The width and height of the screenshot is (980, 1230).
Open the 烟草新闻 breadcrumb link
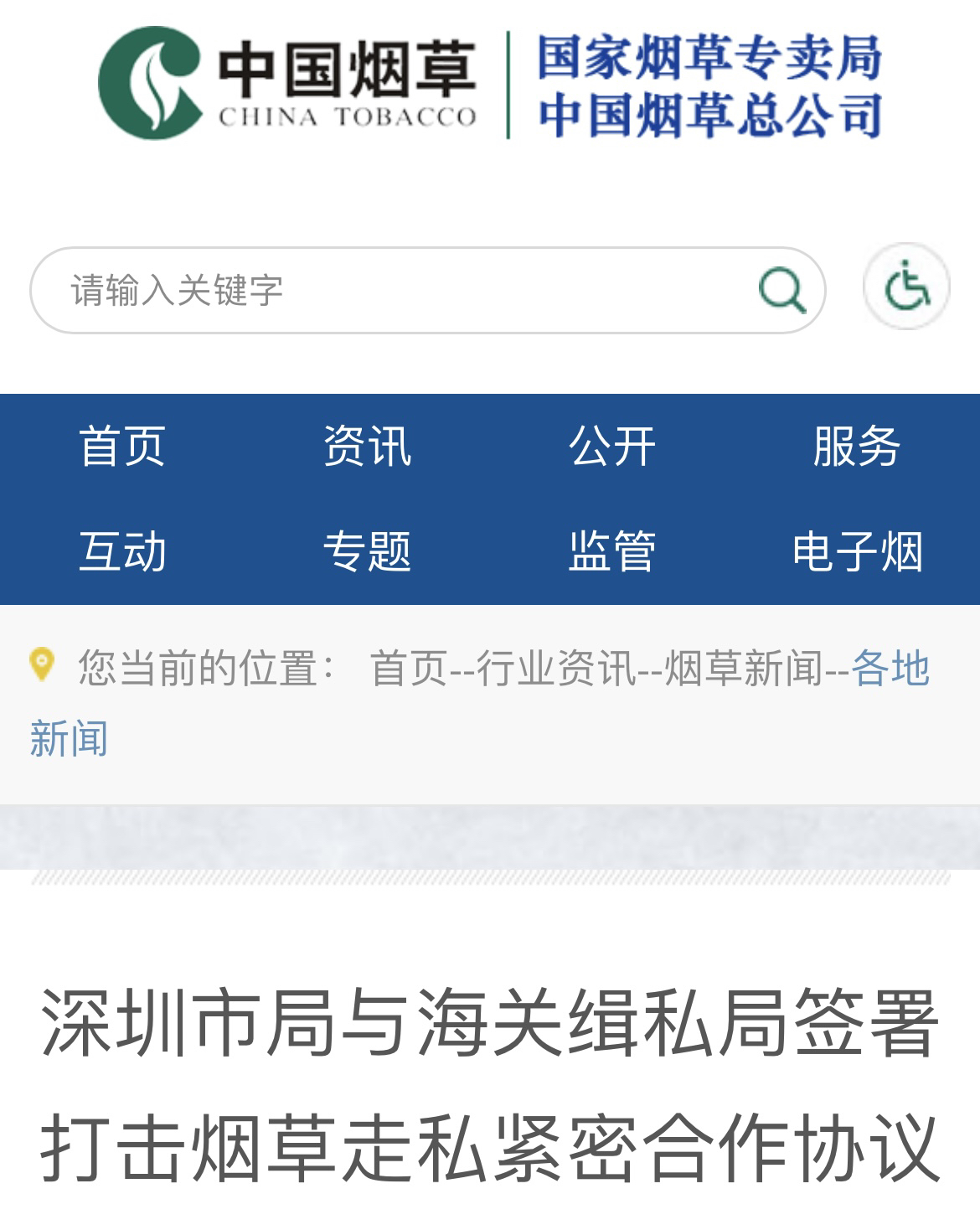click(744, 669)
